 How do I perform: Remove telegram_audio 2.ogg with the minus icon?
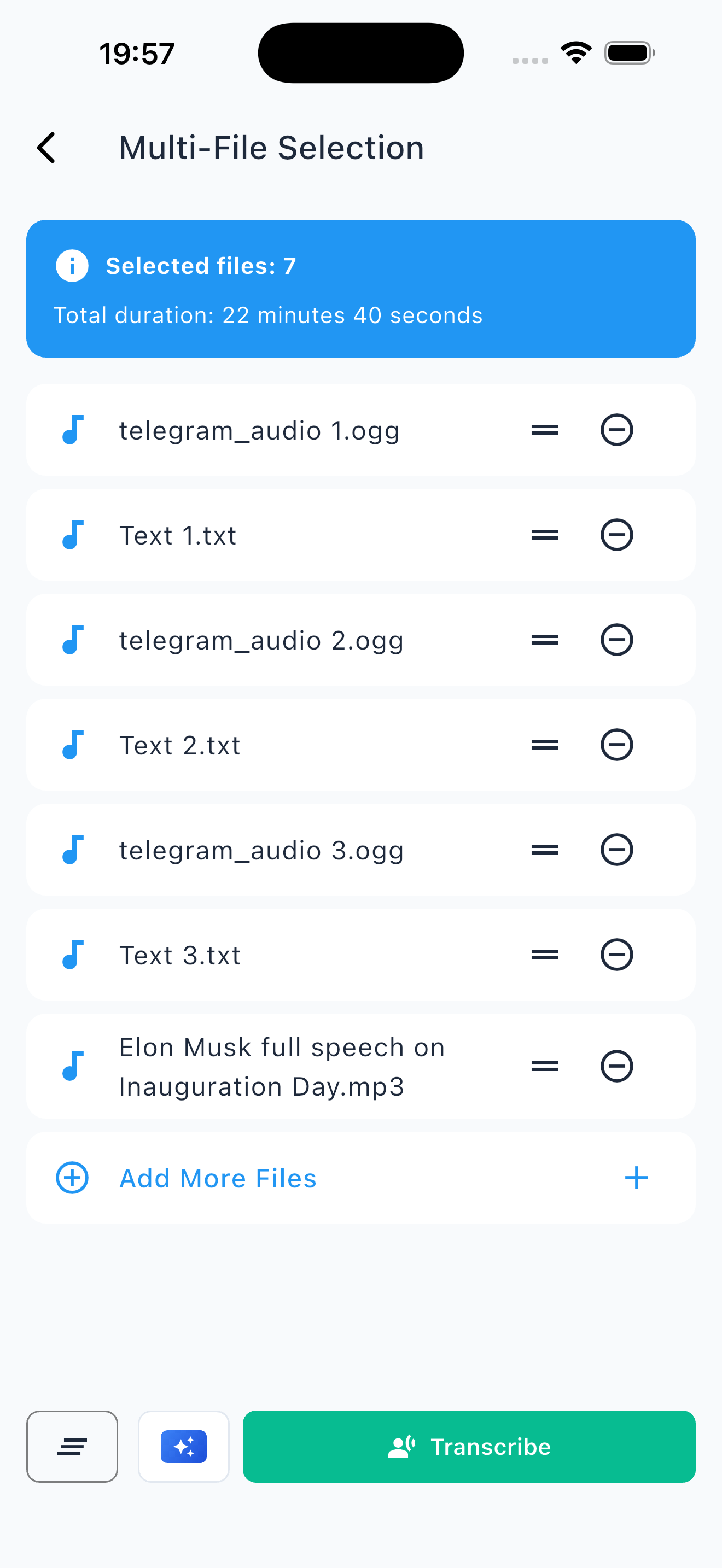(616, 640)
